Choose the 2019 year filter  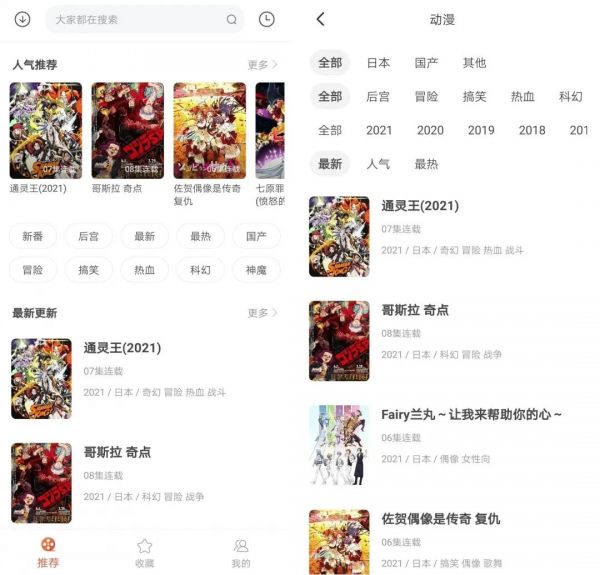coord(481,130)
